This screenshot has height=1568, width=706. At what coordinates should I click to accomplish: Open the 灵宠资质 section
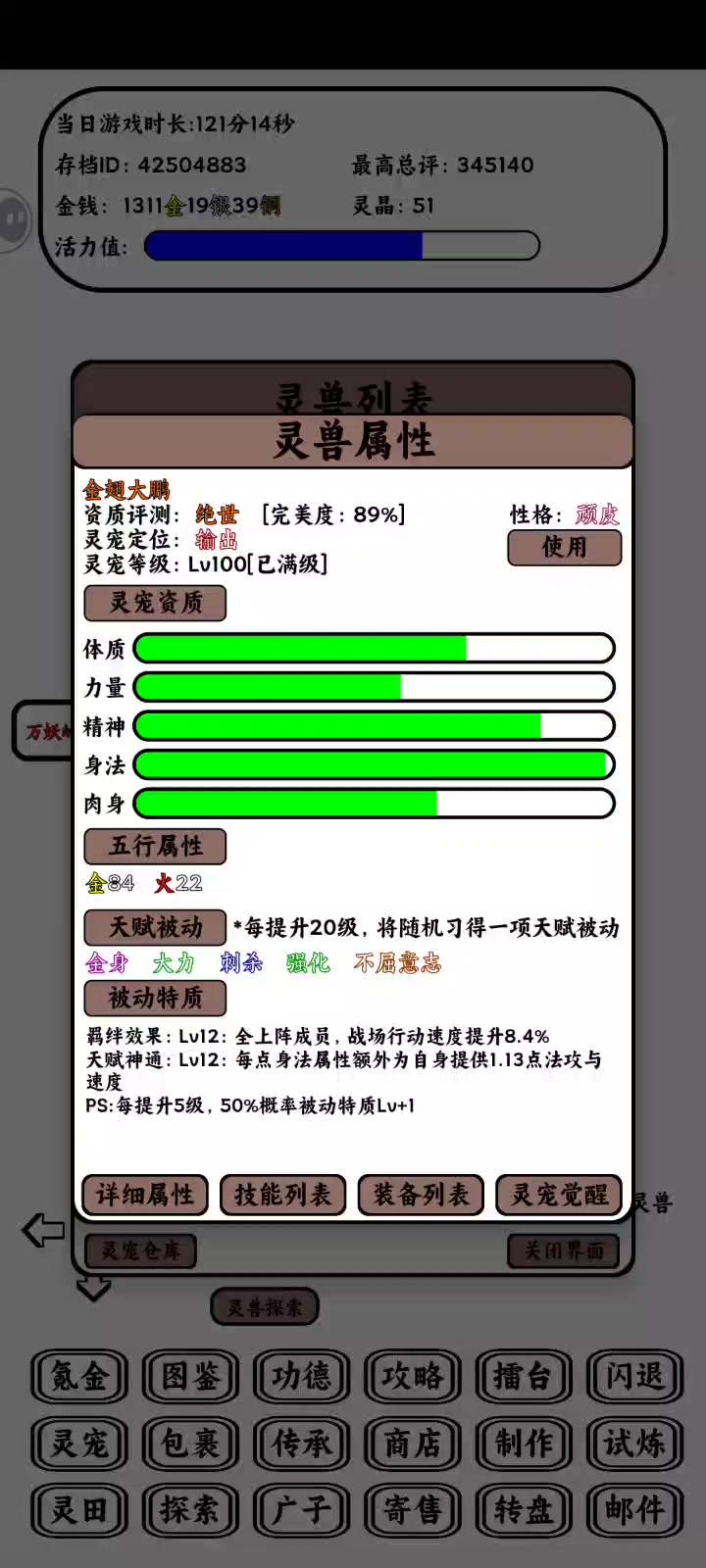155,603
